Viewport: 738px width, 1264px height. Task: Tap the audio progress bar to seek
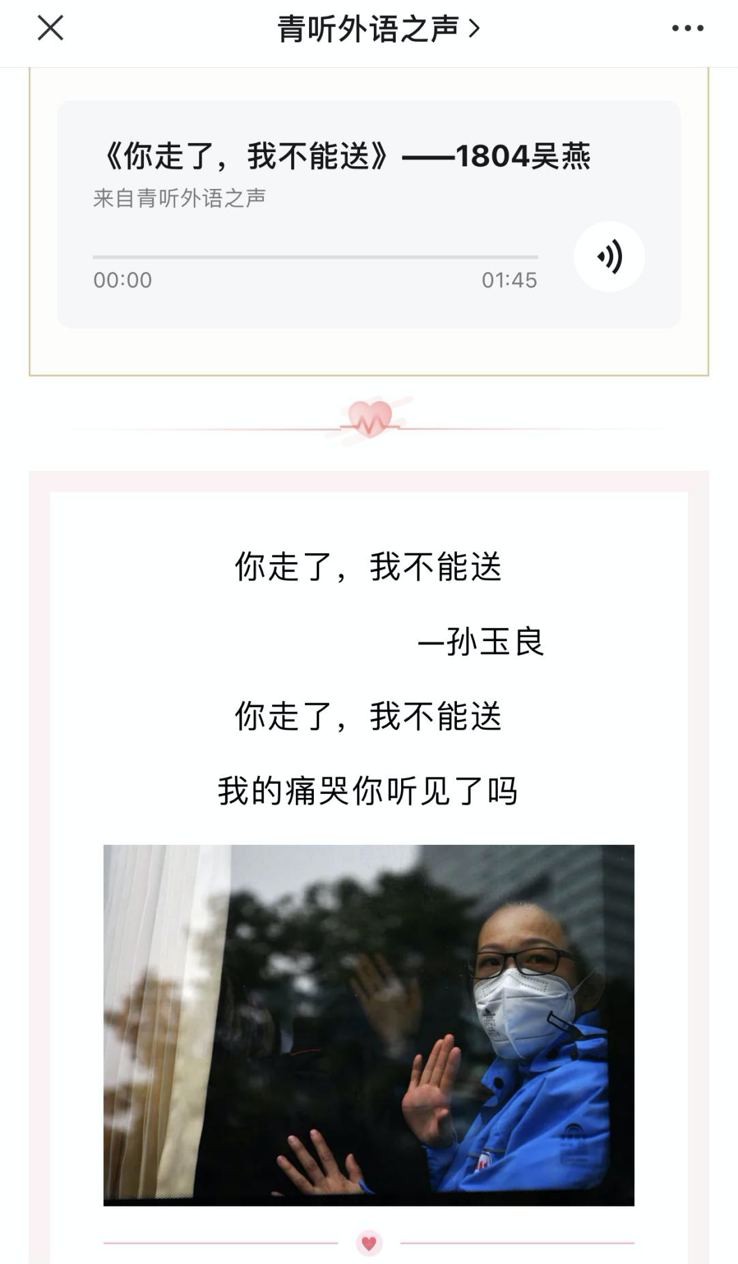pyautogui.click(x=315, y=257)
